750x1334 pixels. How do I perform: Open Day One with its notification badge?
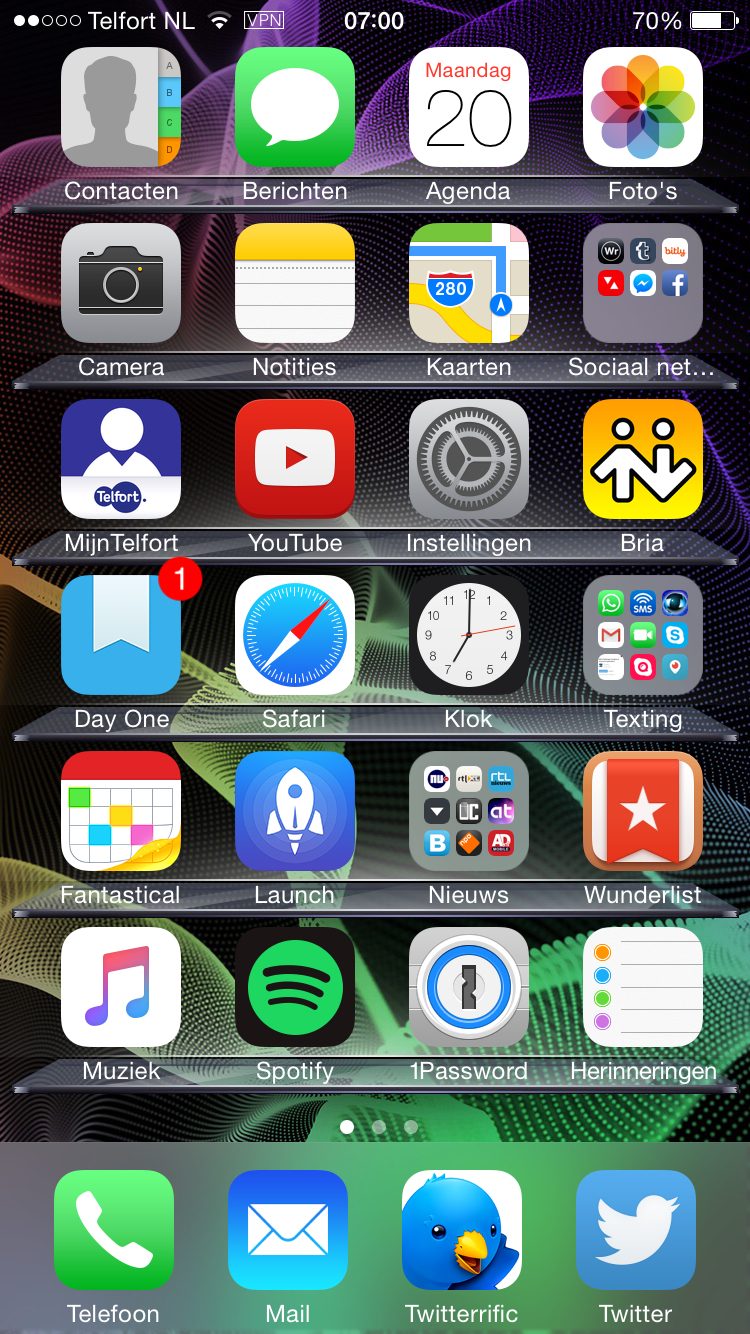coord(121,635)
